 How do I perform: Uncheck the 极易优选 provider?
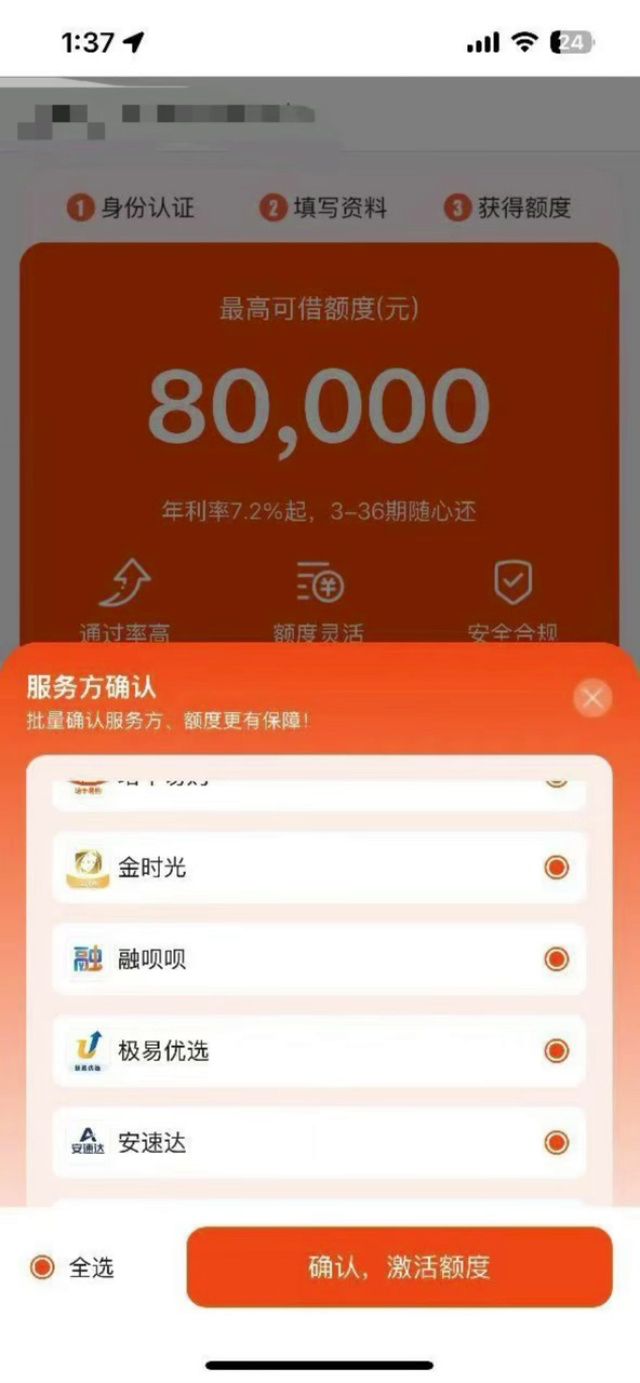557,1051
